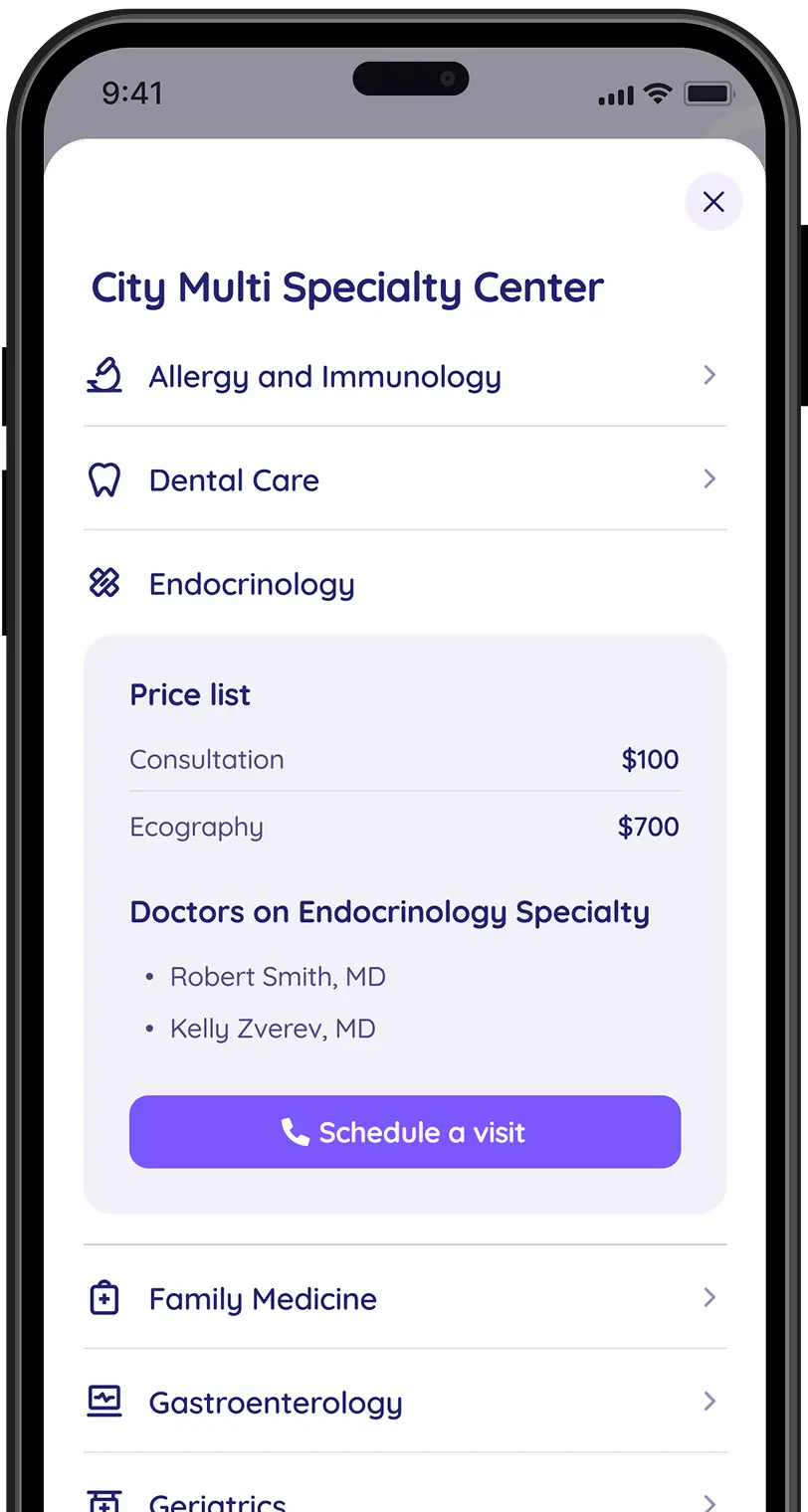Open the Dental Care specialty

tap(404, 480)
